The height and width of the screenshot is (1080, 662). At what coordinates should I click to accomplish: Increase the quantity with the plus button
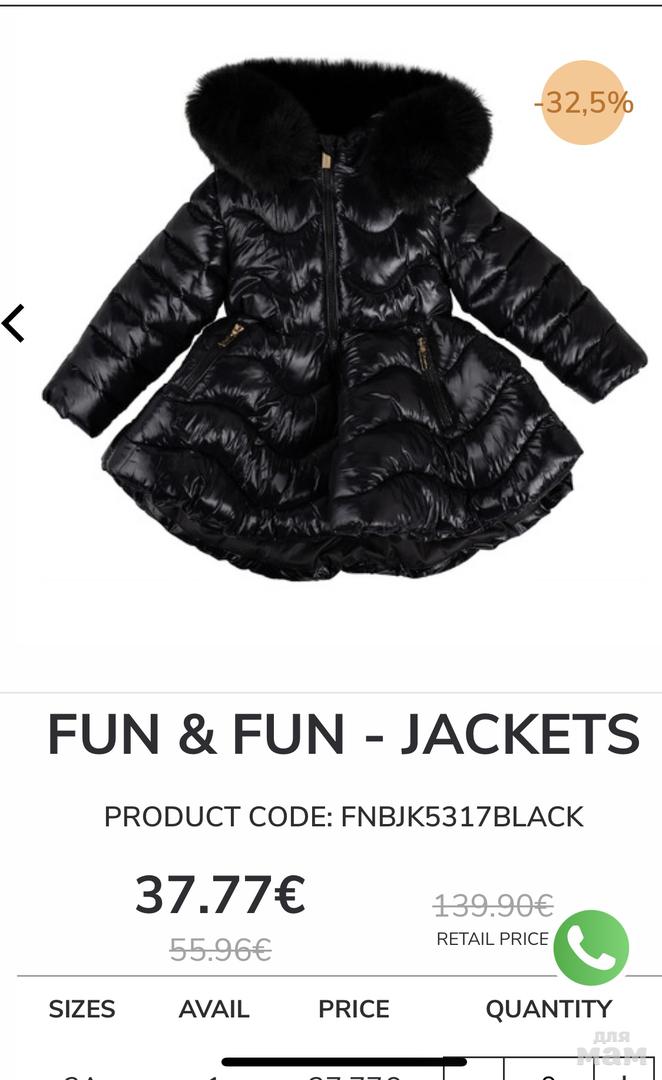625,1072
